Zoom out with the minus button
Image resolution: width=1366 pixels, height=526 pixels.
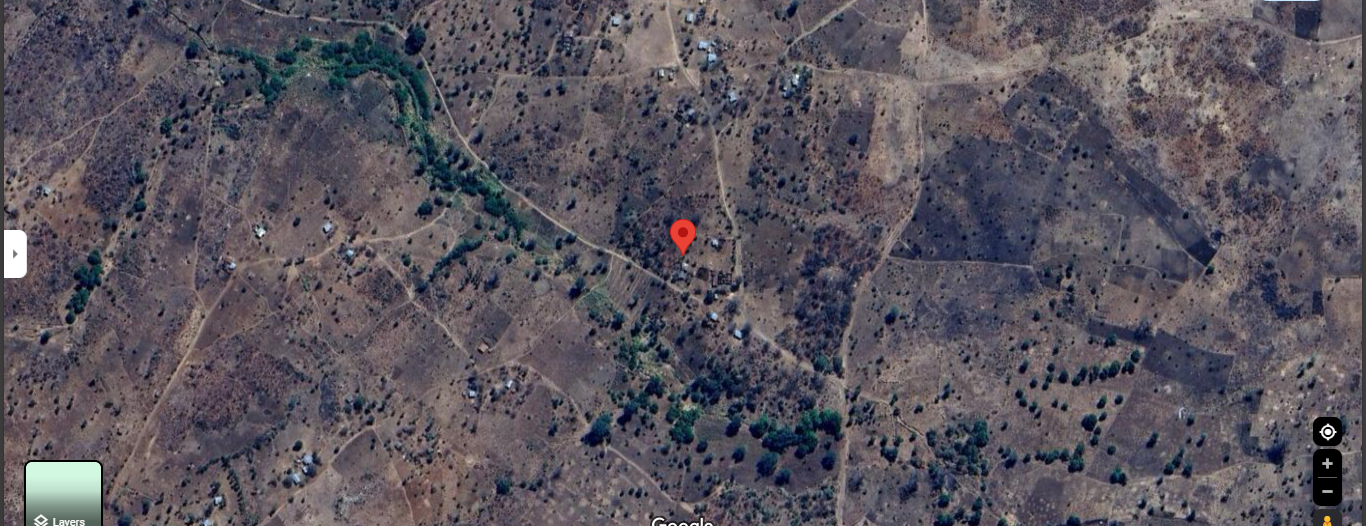pos(1327,491)
